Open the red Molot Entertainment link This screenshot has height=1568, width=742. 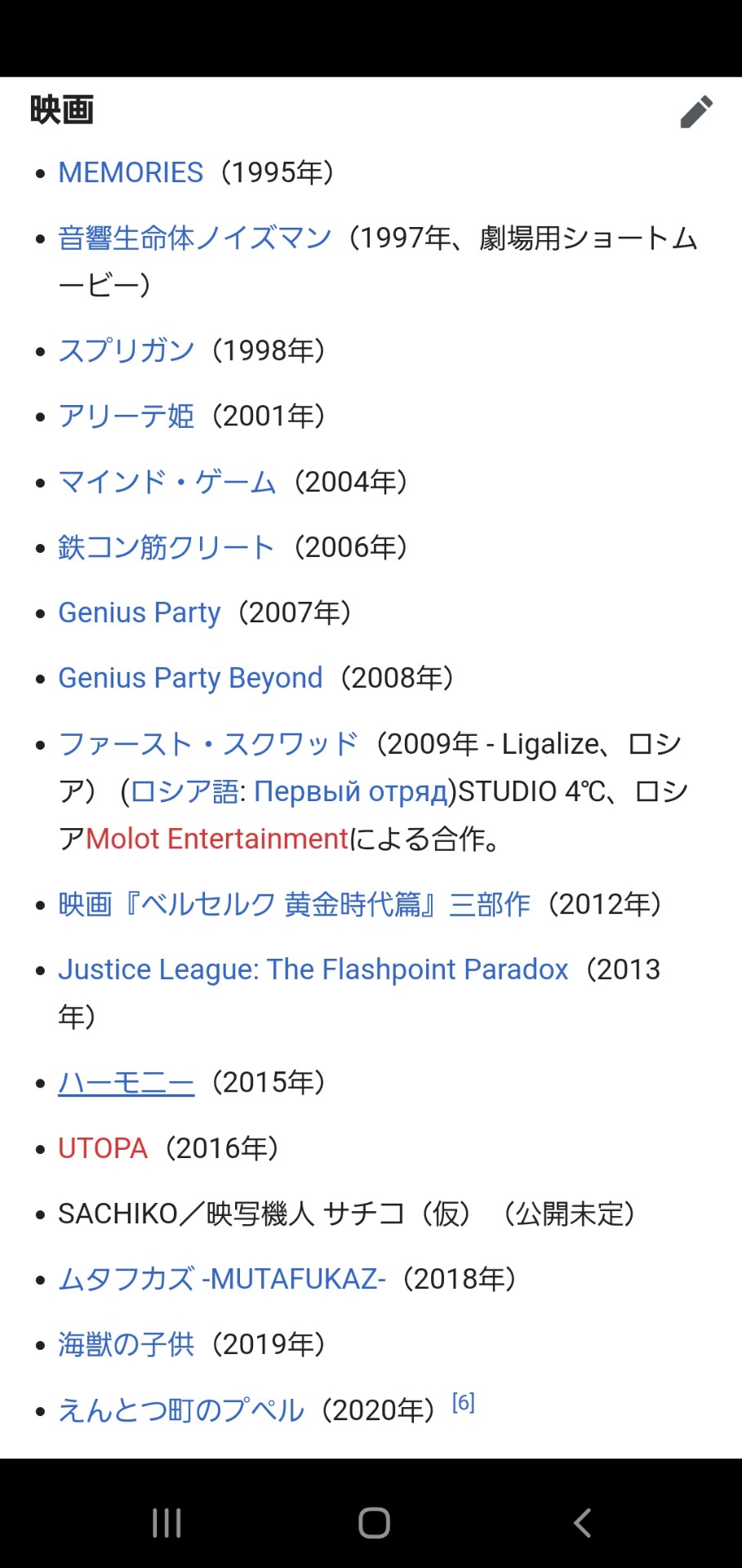click(217, 839)
